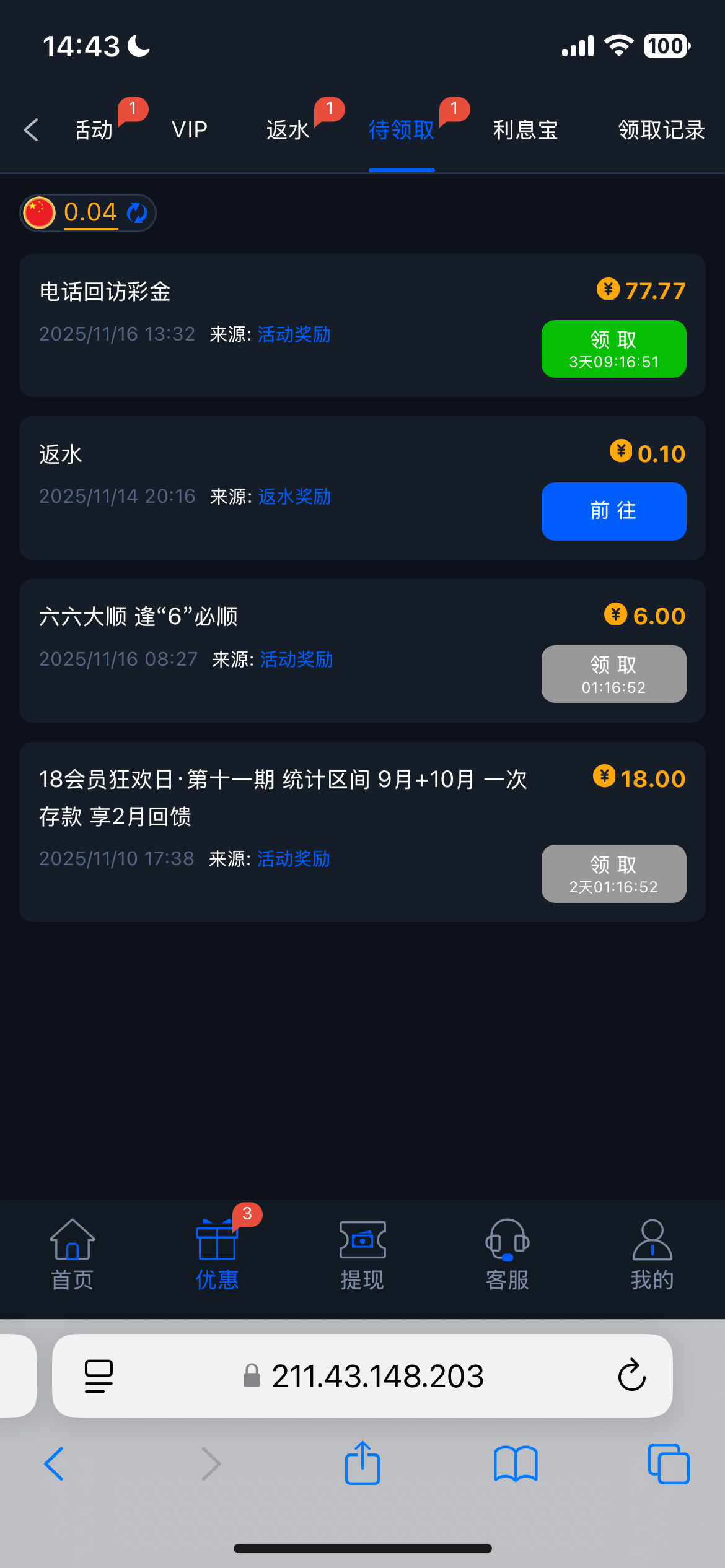Reload the page in the browser
Image resolution: width=725 pixels, height=1568 pixels.
pyautogui.click(x=631, y=1375)
